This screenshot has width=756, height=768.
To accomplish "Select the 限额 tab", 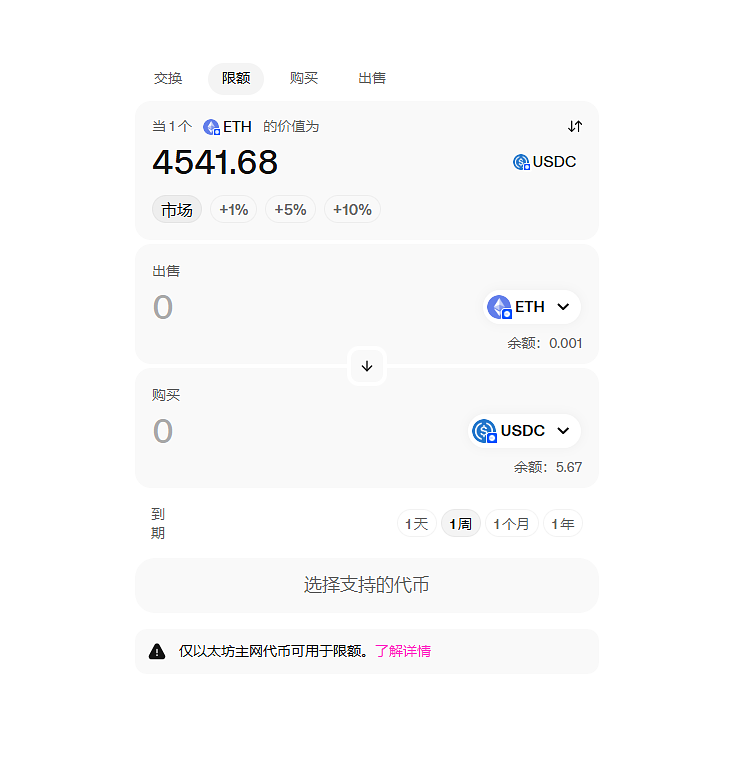I will (236, 78).
